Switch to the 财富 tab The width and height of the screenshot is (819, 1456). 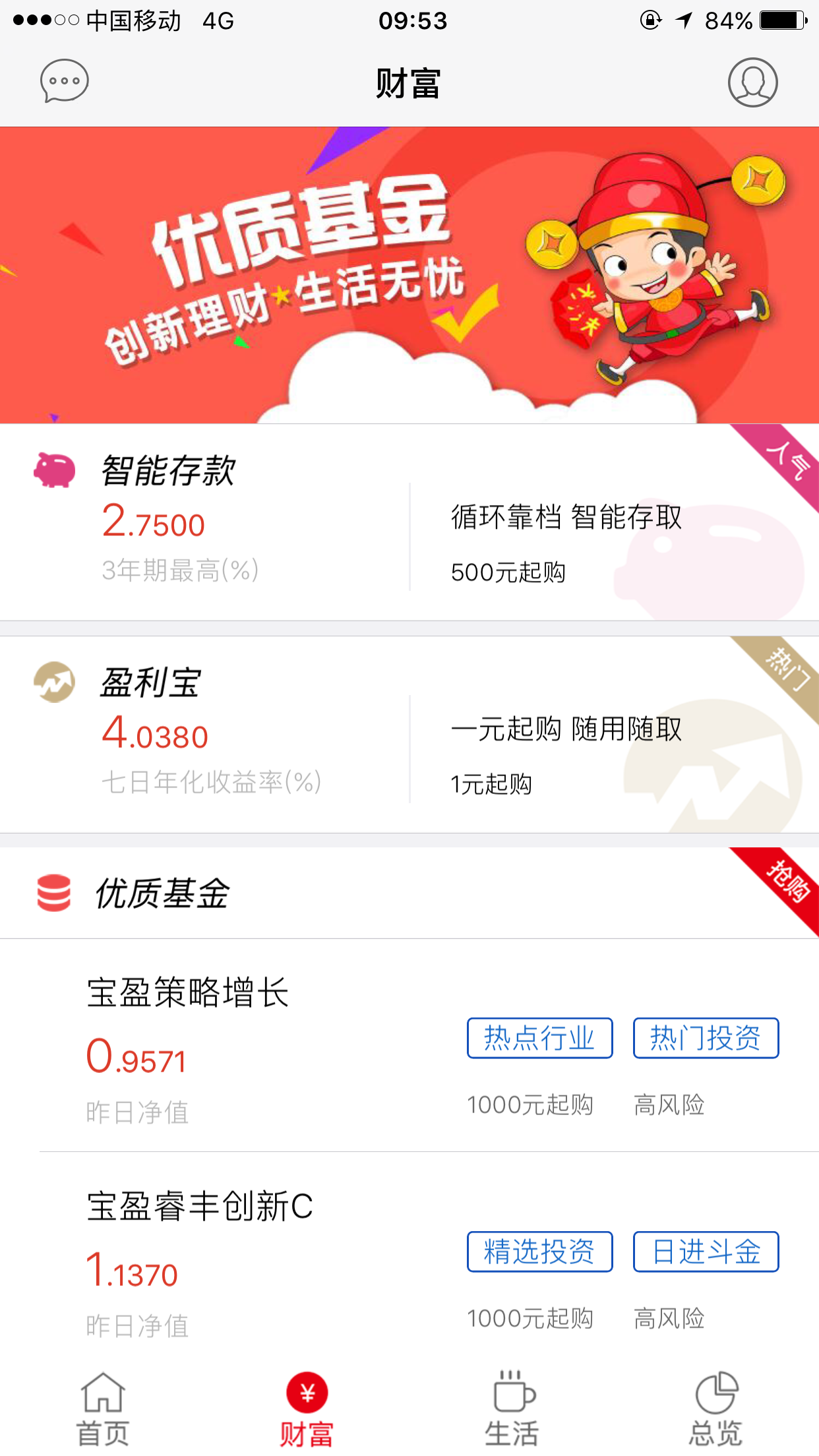[x=307, y=1409]
